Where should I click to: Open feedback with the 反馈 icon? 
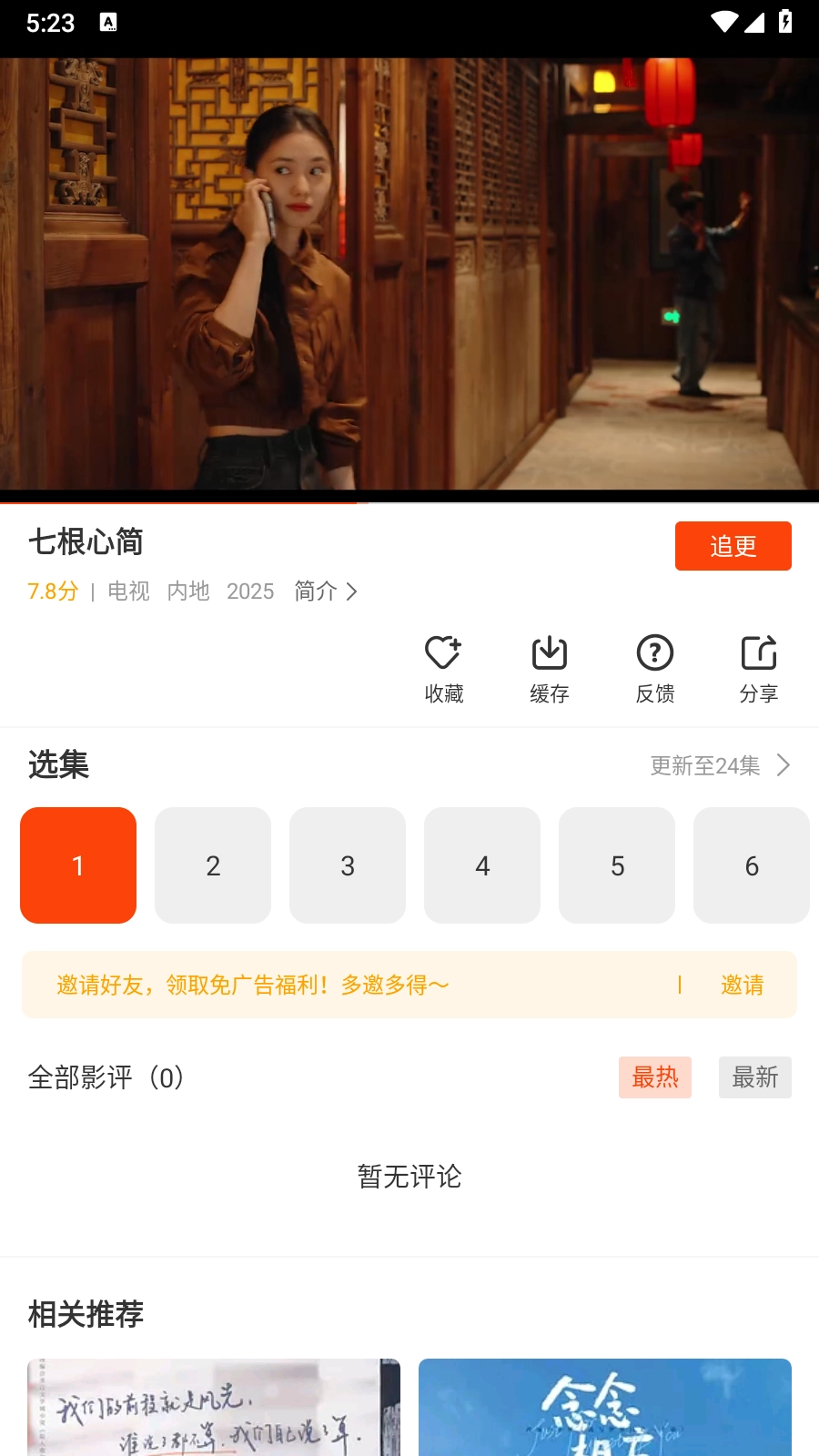coord(654,669)
